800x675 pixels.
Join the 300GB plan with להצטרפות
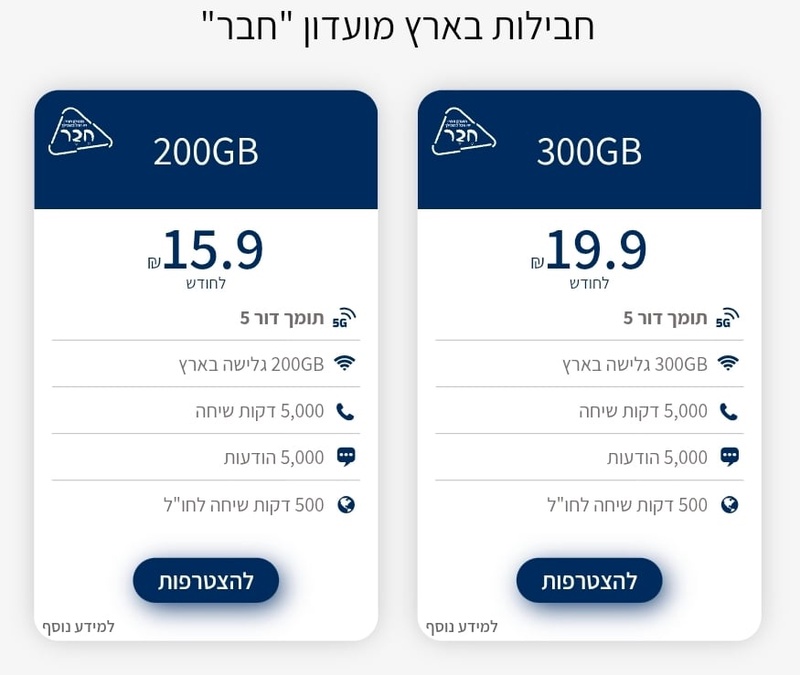[x=589, y=581]
